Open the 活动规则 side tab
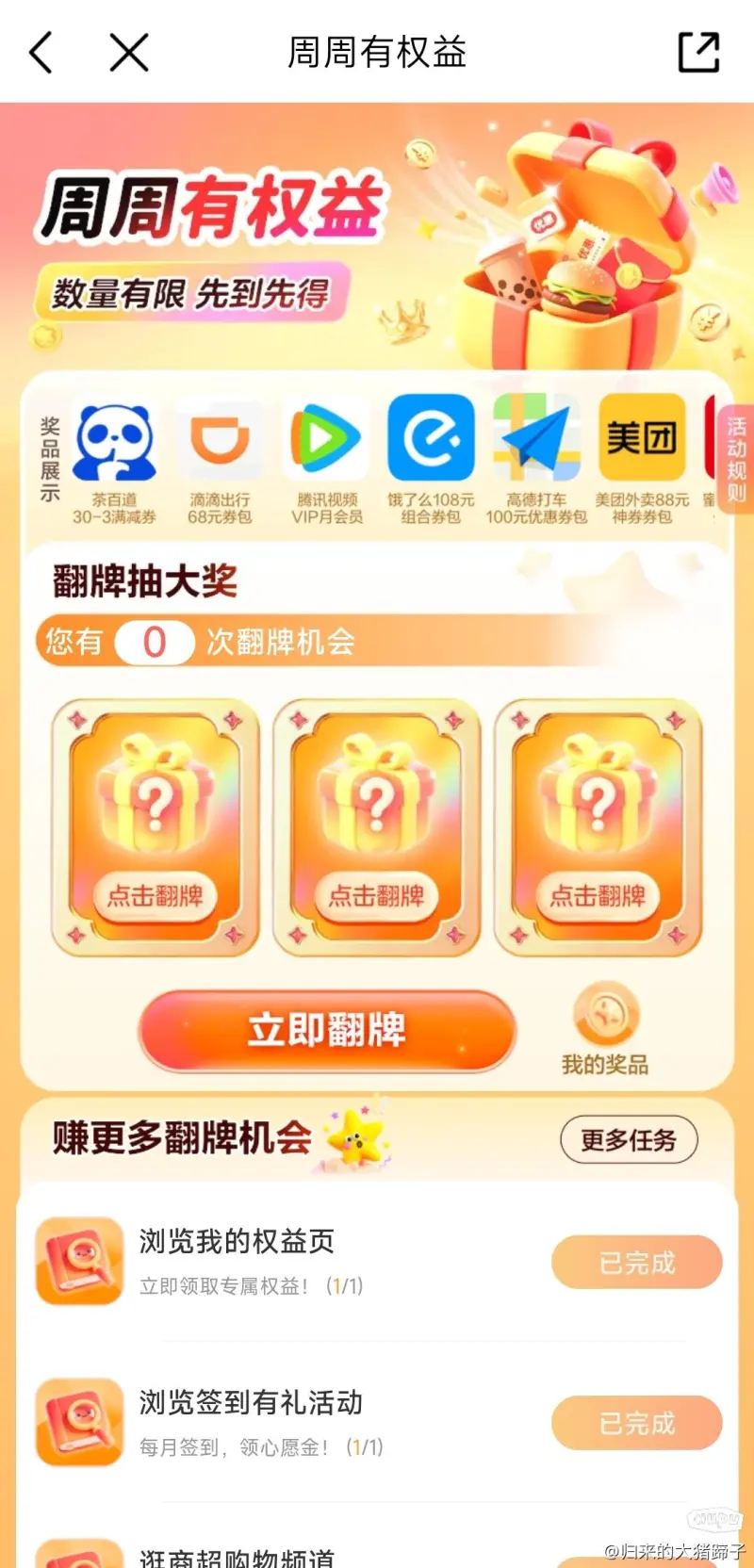Viewport: 754px width, 1568px height. pos(736,459)
